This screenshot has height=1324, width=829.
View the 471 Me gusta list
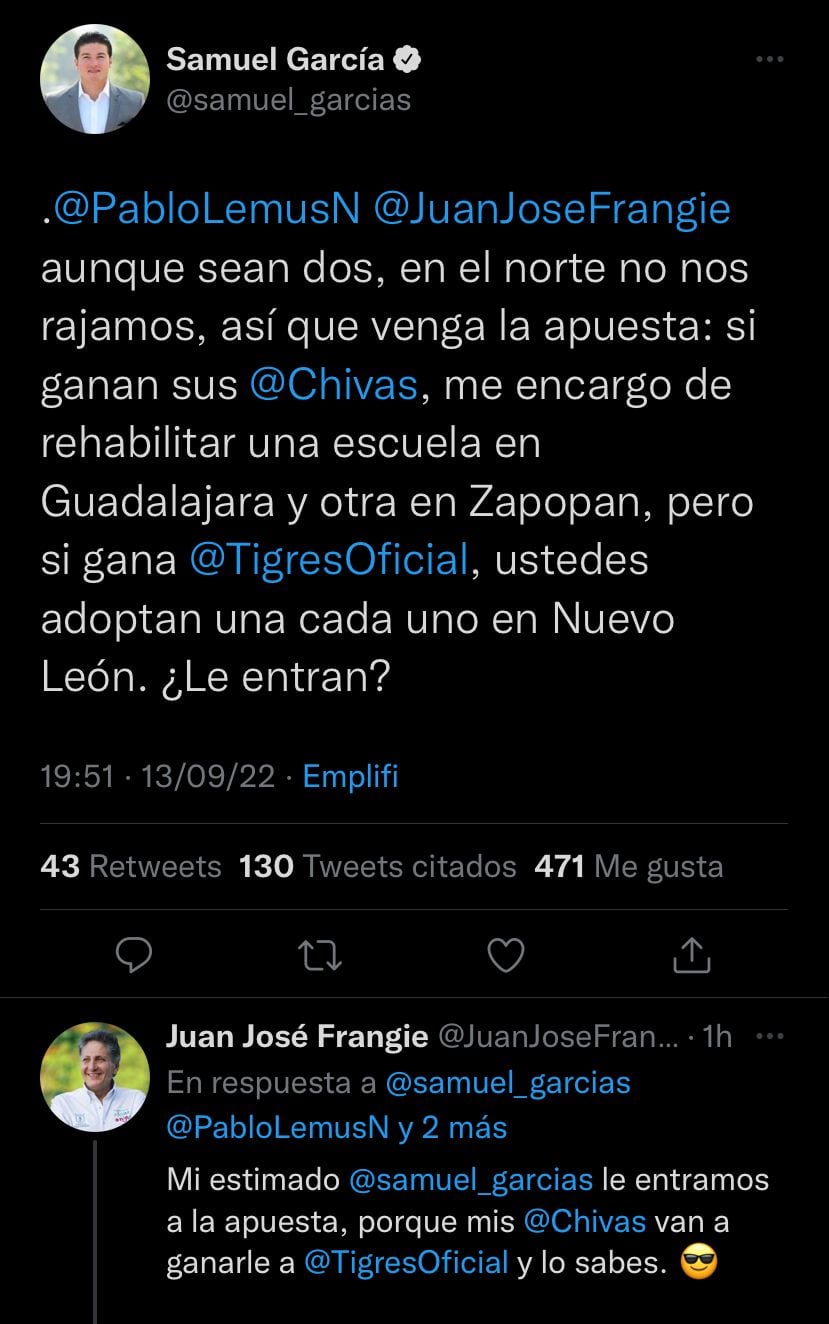coord(629,866)
